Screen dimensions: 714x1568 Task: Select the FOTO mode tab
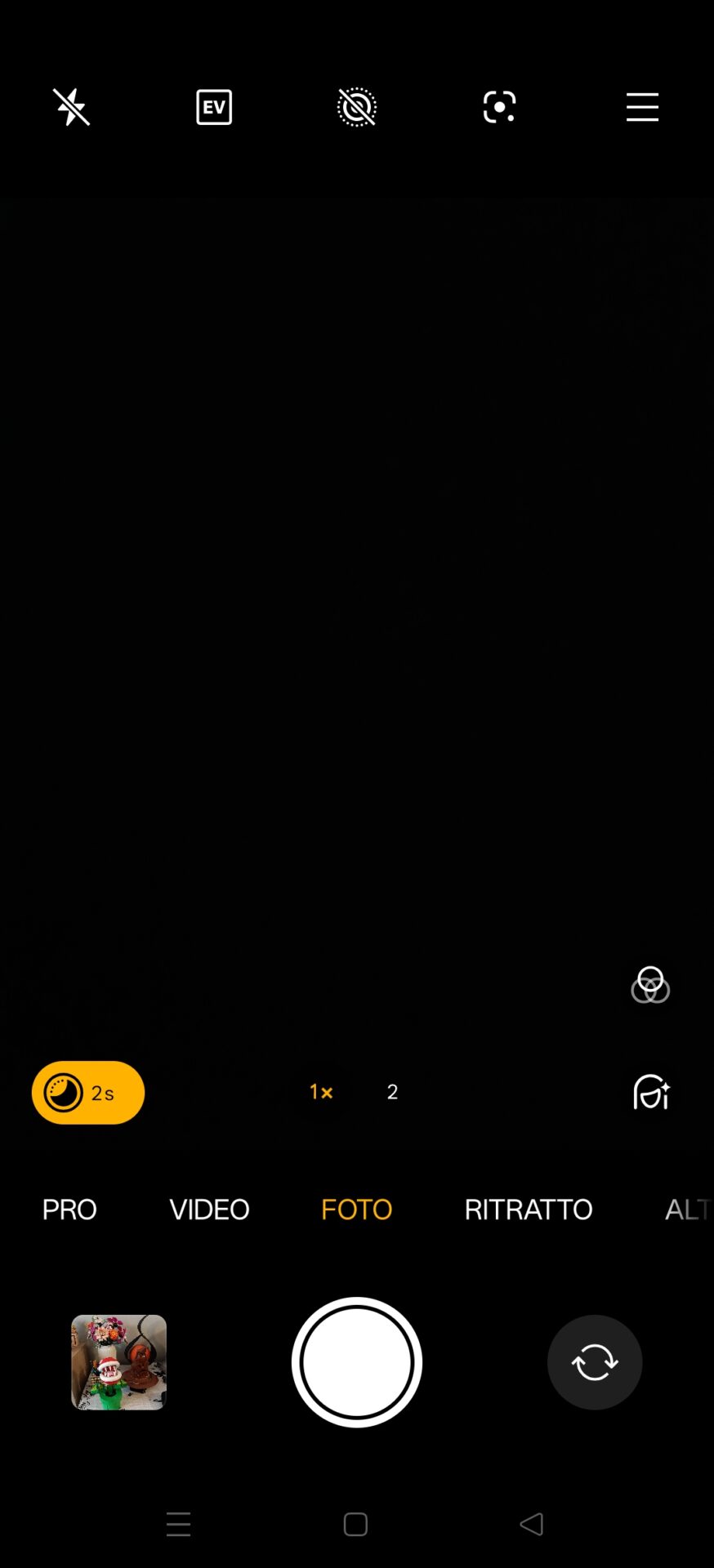(x=356, y=1209)
